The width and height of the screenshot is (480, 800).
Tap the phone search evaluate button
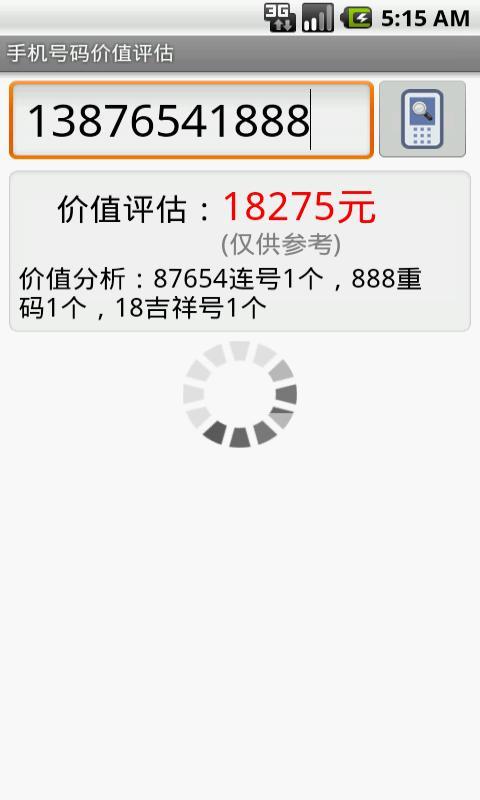422,119
